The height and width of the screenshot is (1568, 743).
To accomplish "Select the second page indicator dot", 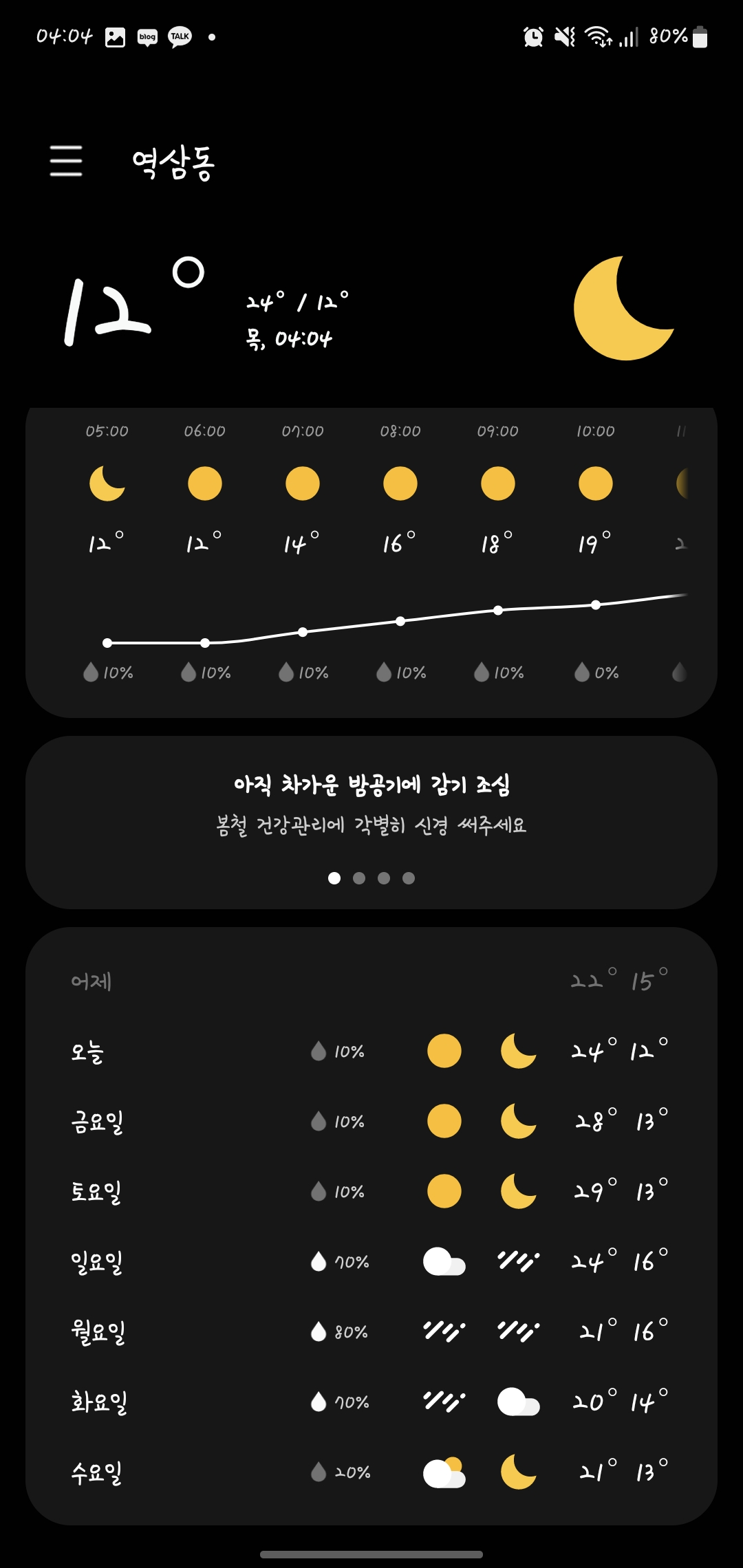I will (360, 878).
